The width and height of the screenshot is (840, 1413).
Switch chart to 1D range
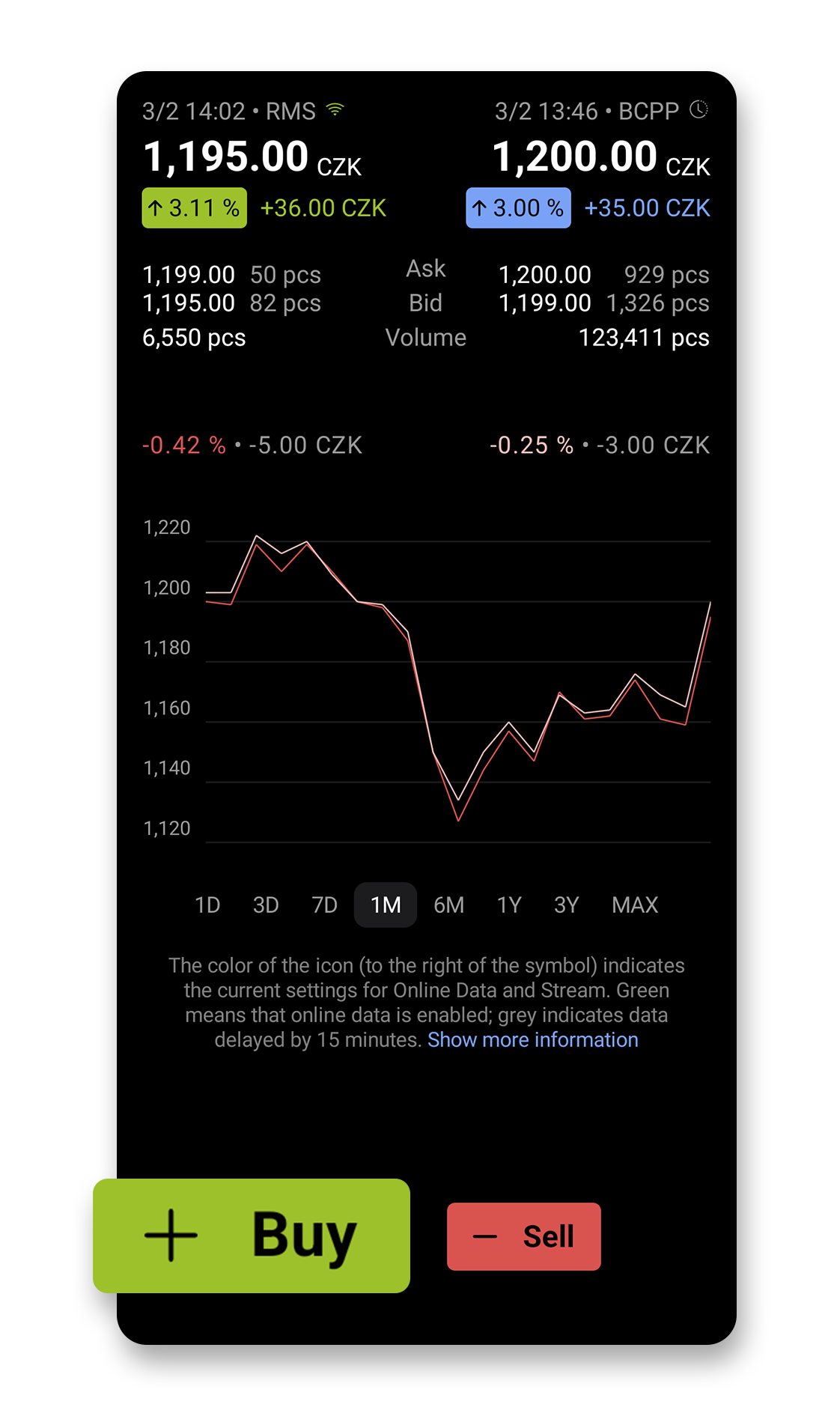207,905
